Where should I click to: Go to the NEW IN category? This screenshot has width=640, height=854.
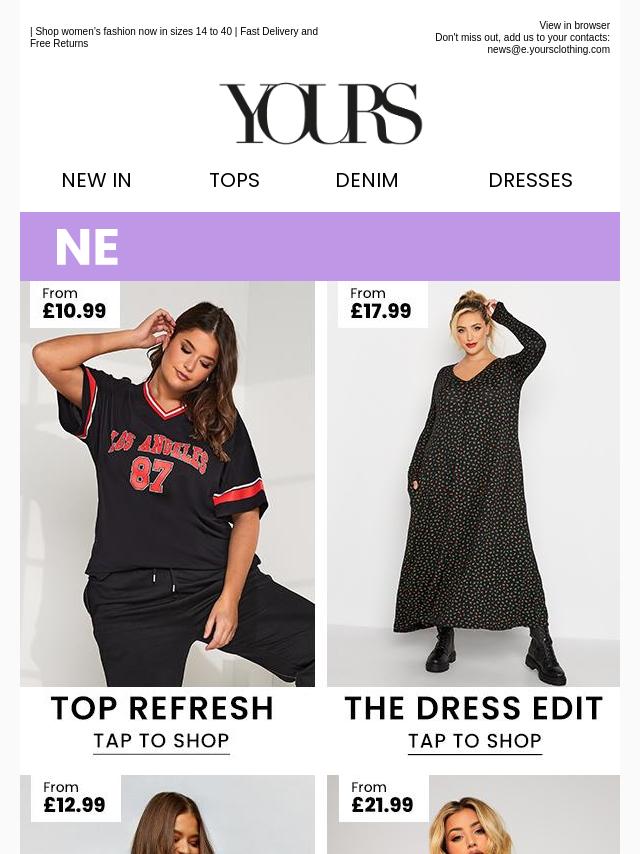coord(96,180)
